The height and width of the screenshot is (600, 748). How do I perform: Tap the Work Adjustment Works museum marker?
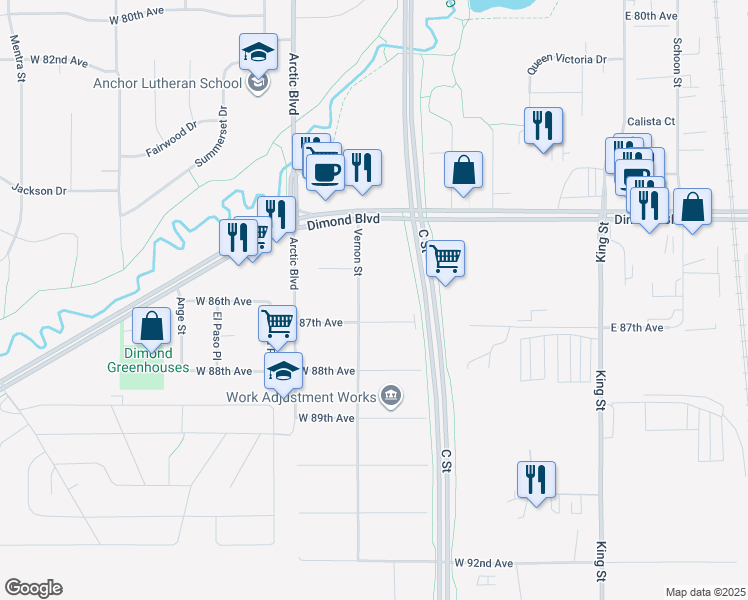[x=392, y=397]
